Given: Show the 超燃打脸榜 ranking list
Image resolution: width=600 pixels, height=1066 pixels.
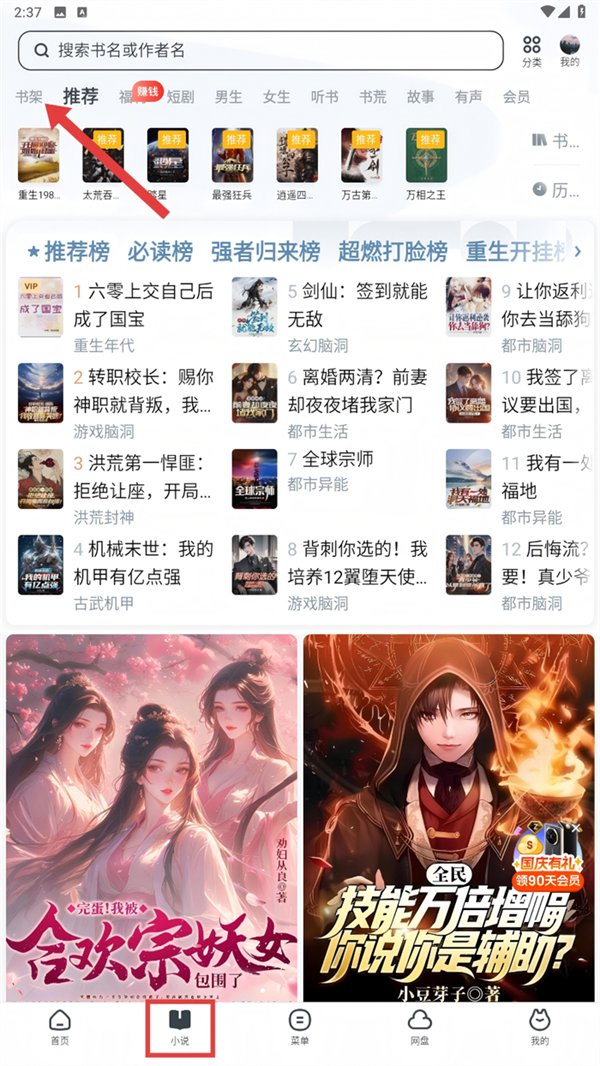Looking at the screenshot, I should click(x=392, y=250).
